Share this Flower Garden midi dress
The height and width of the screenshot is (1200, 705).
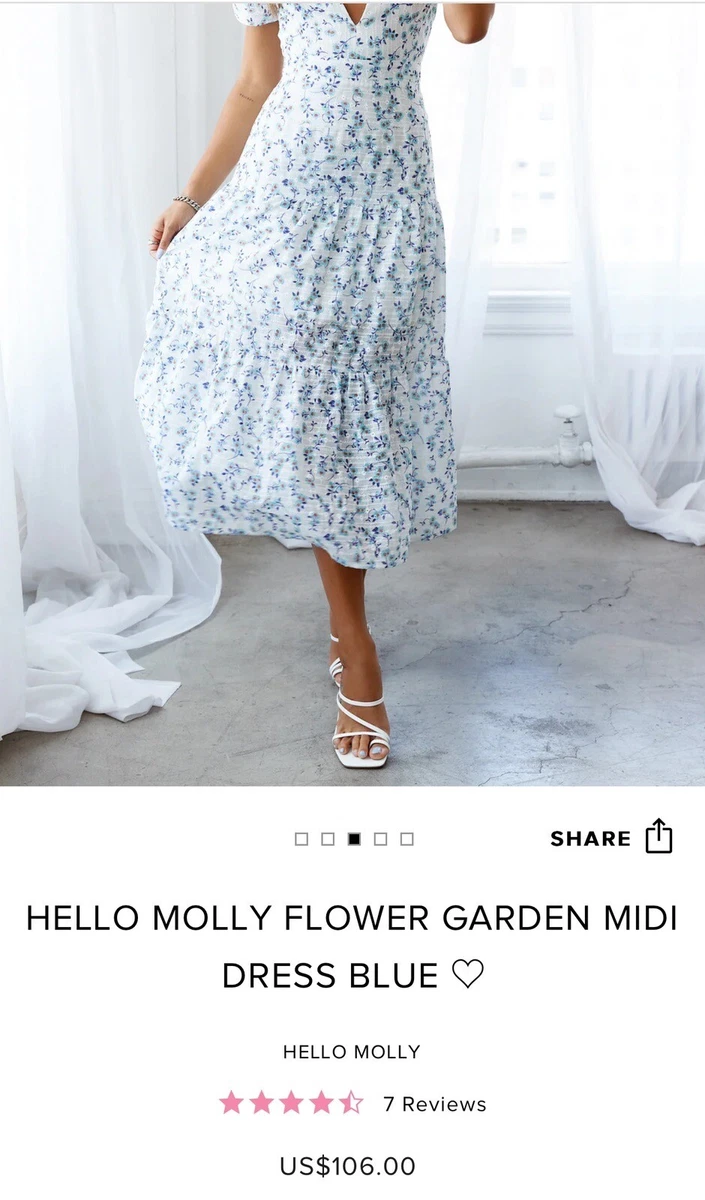pyautogui.click(x=611, y=838)
